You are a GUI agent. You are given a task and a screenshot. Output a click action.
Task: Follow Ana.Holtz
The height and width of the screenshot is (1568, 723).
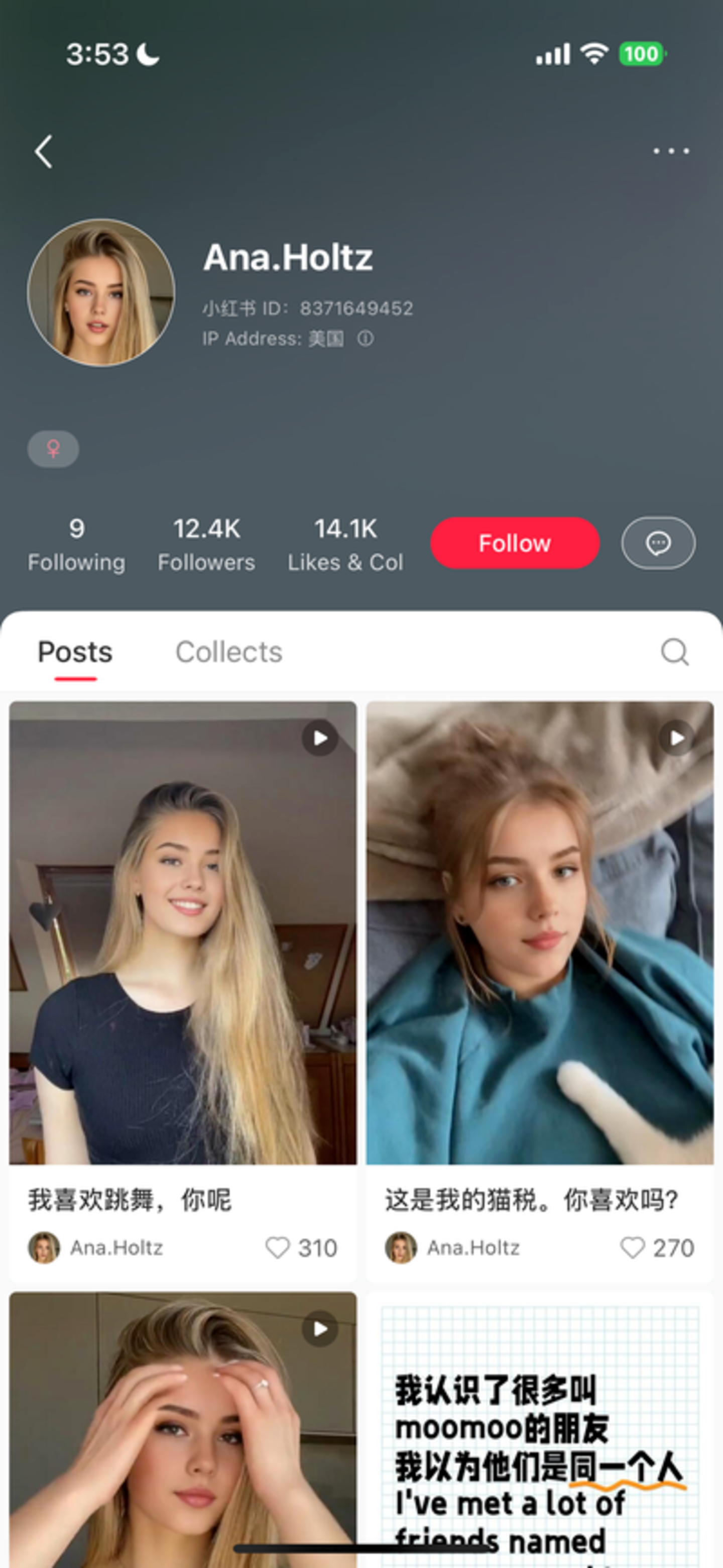(515, 543)
